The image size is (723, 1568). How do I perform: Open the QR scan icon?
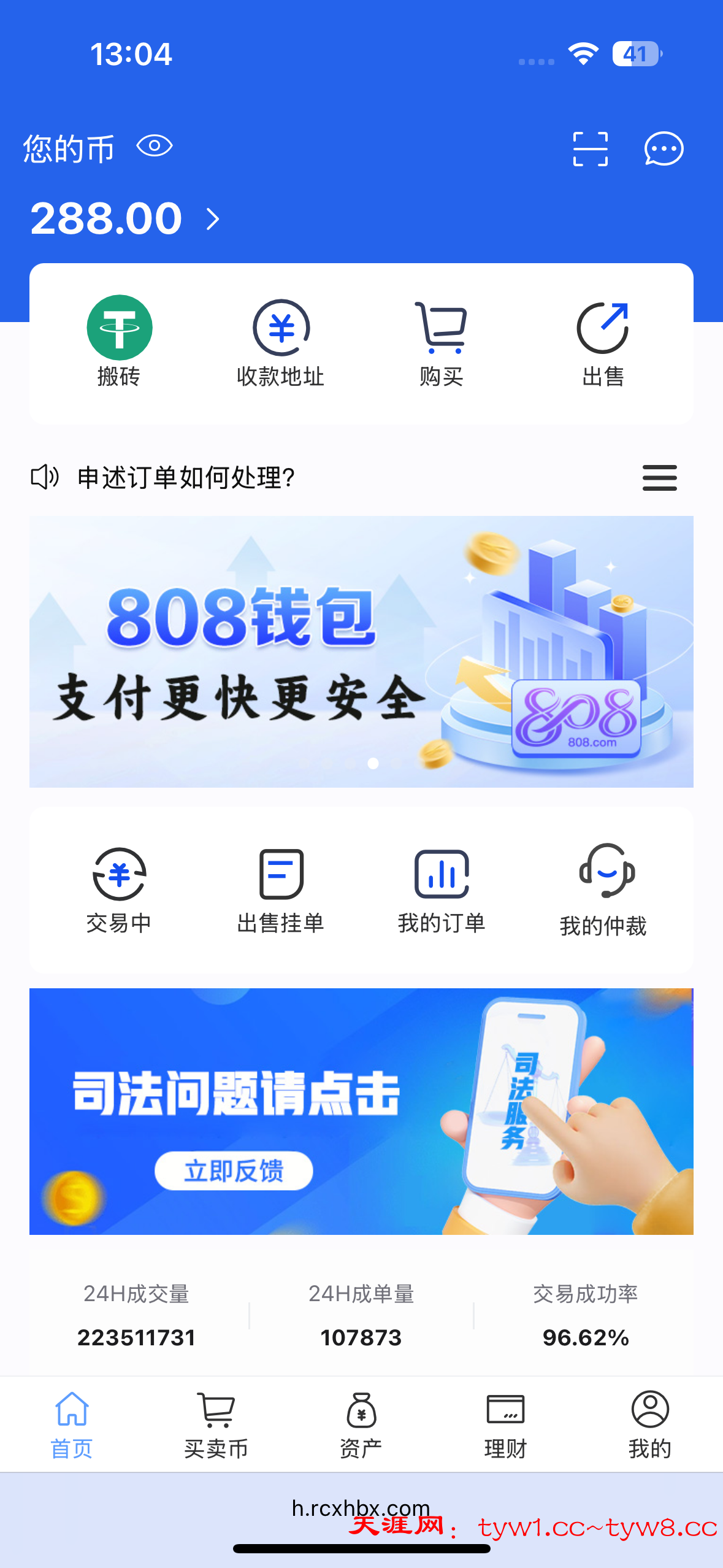(590, 148)
